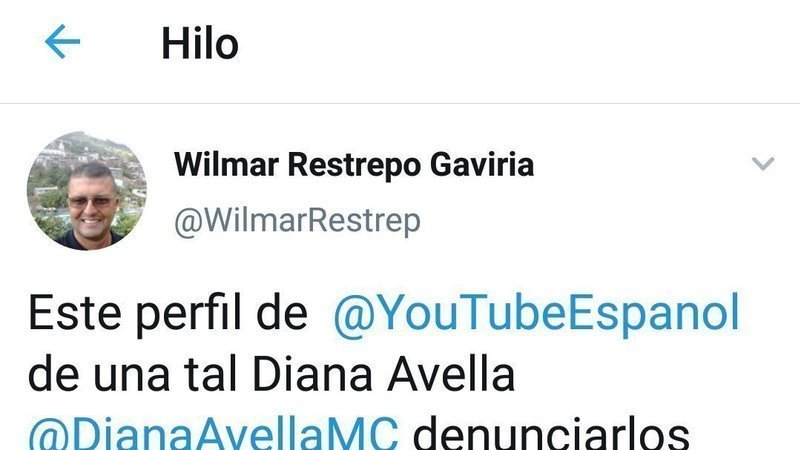The width and height of the screenshot is (800, 450).
Task: Open the @DianaAvellaMC mention link
Action: point(214,433)
